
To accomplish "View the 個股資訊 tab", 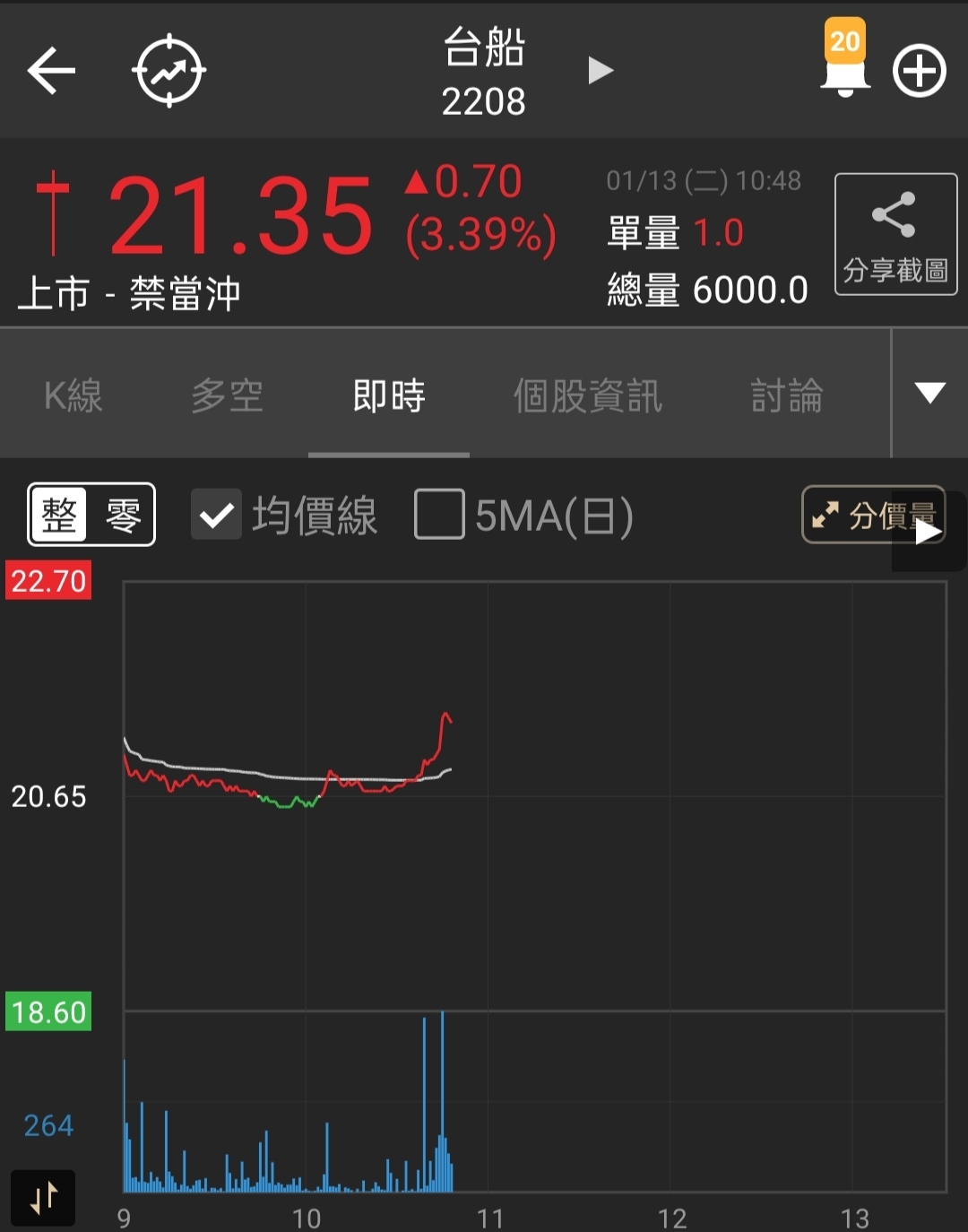I will (587, 395).
